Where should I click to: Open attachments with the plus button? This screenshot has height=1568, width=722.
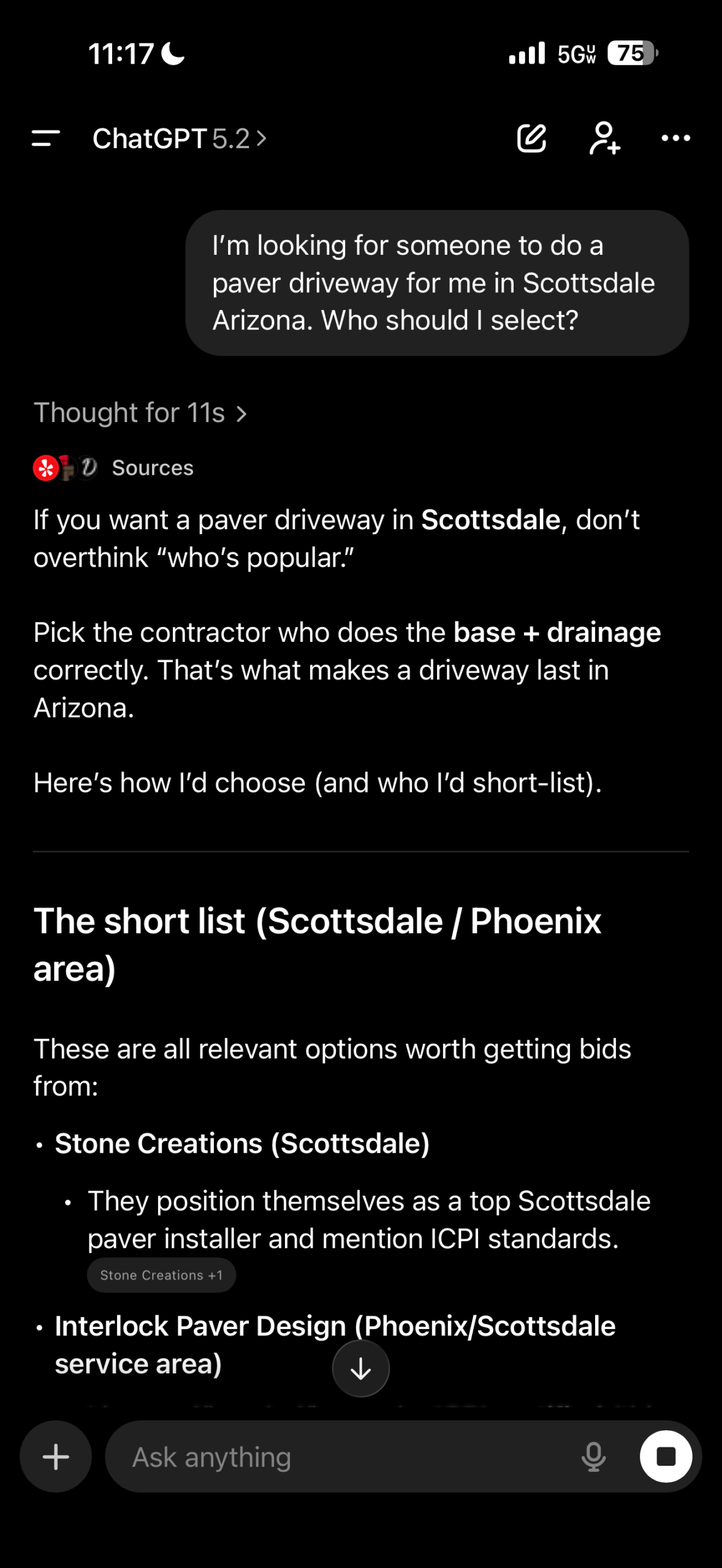(55, 1457)
